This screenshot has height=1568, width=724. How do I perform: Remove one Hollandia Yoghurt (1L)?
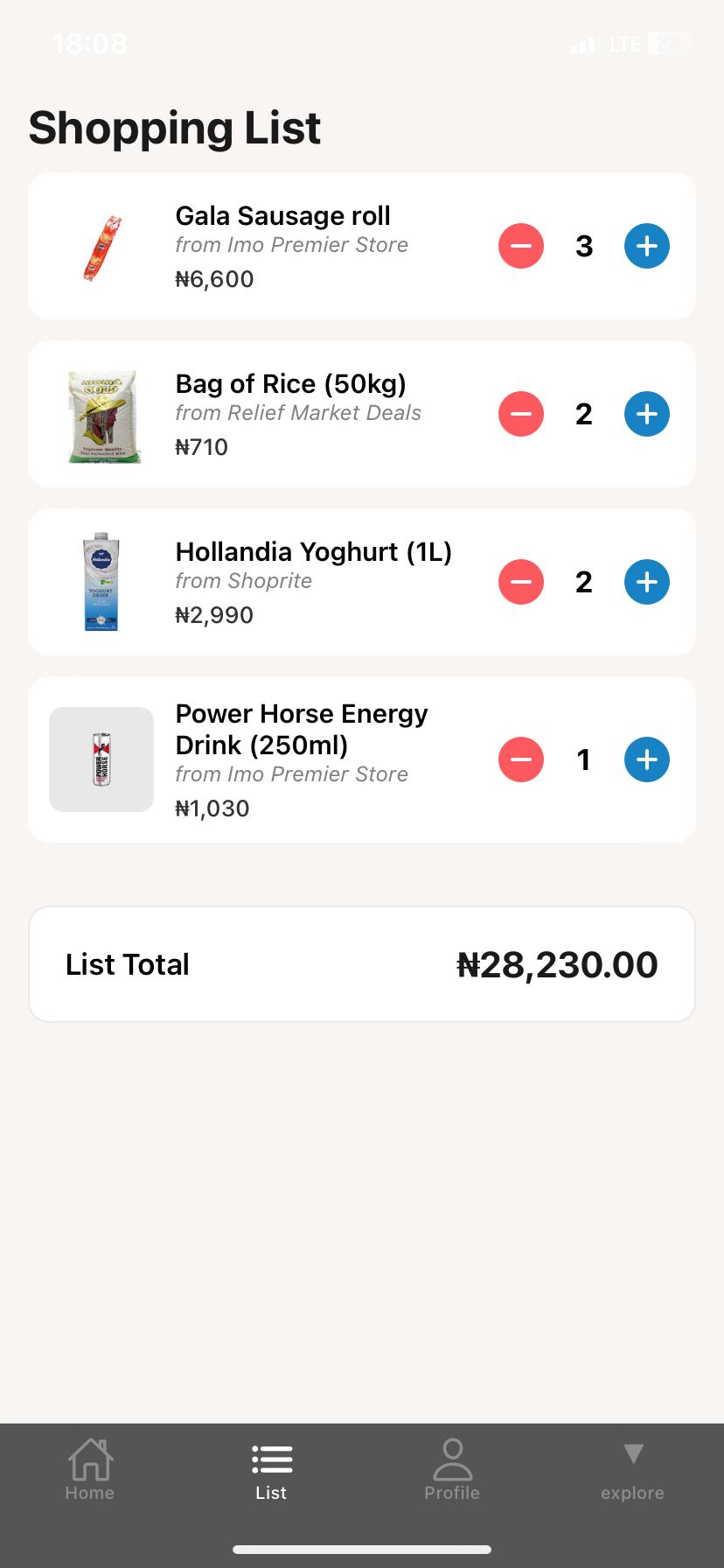click(x=521, y=582)
